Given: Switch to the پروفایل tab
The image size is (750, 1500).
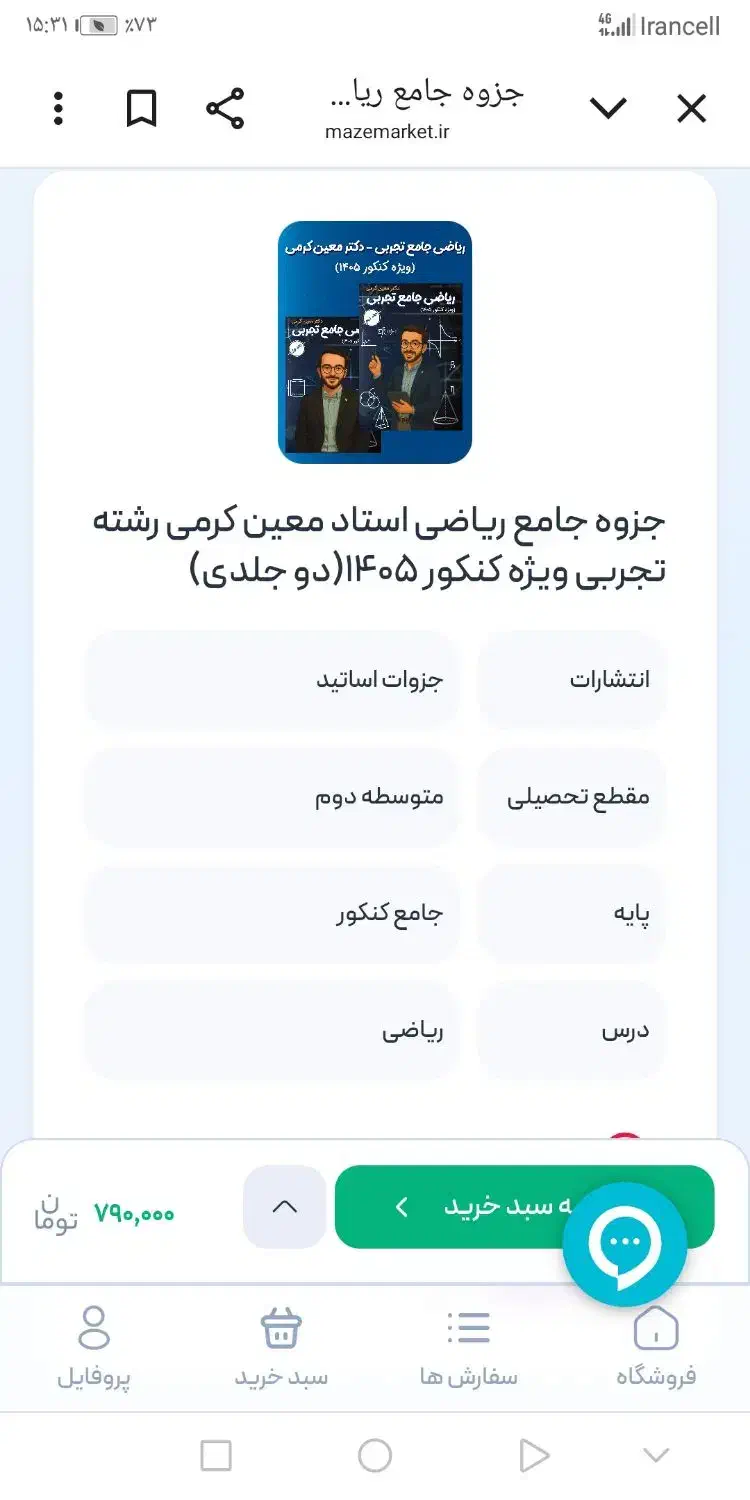Looking at the screenshot, I should click(95, 1347).
